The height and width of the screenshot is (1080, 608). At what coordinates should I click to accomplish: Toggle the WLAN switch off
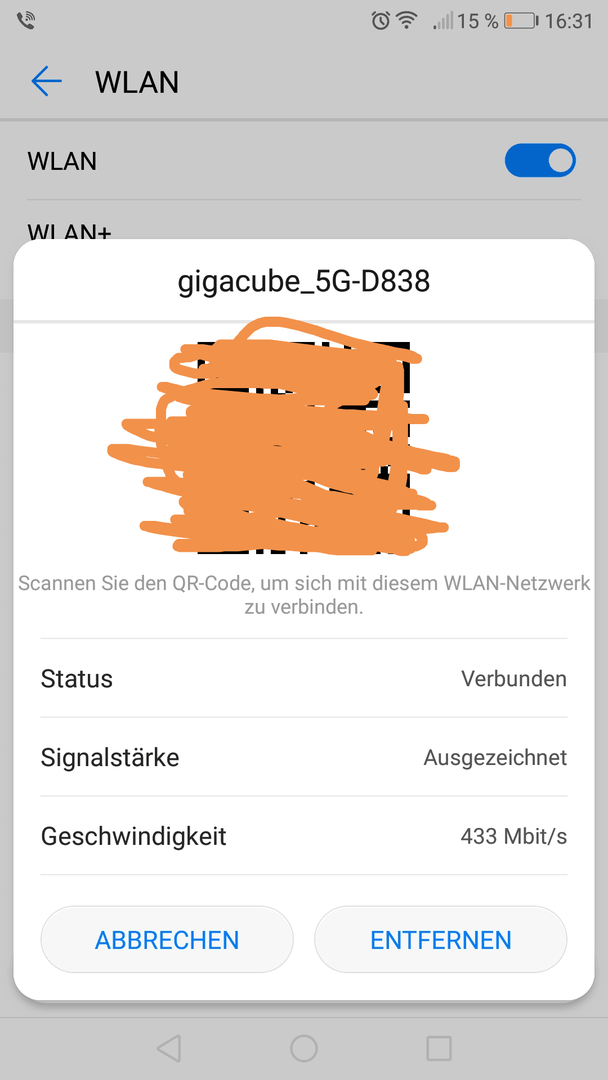pyautogui.click(x=540, y=161)
